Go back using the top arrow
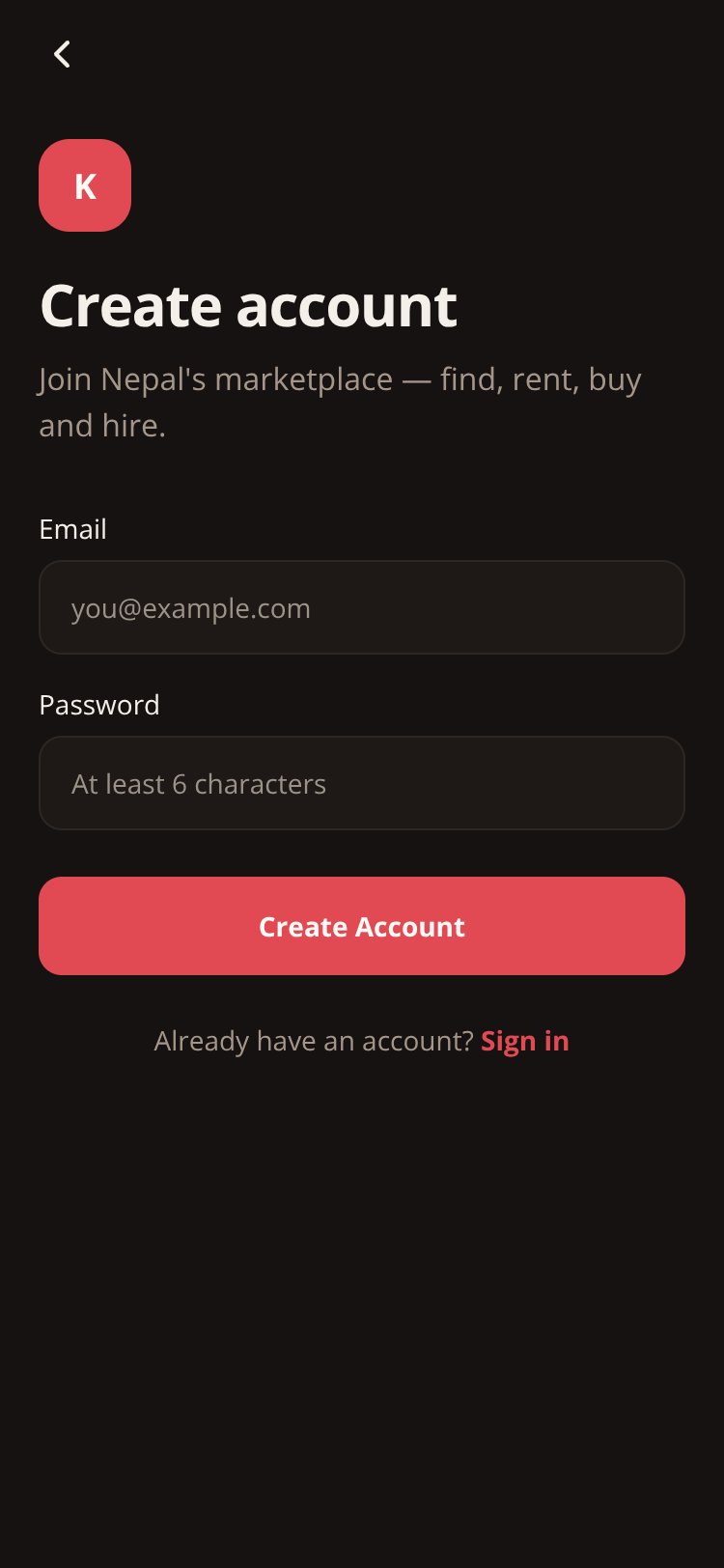 (x=63, y=55)
